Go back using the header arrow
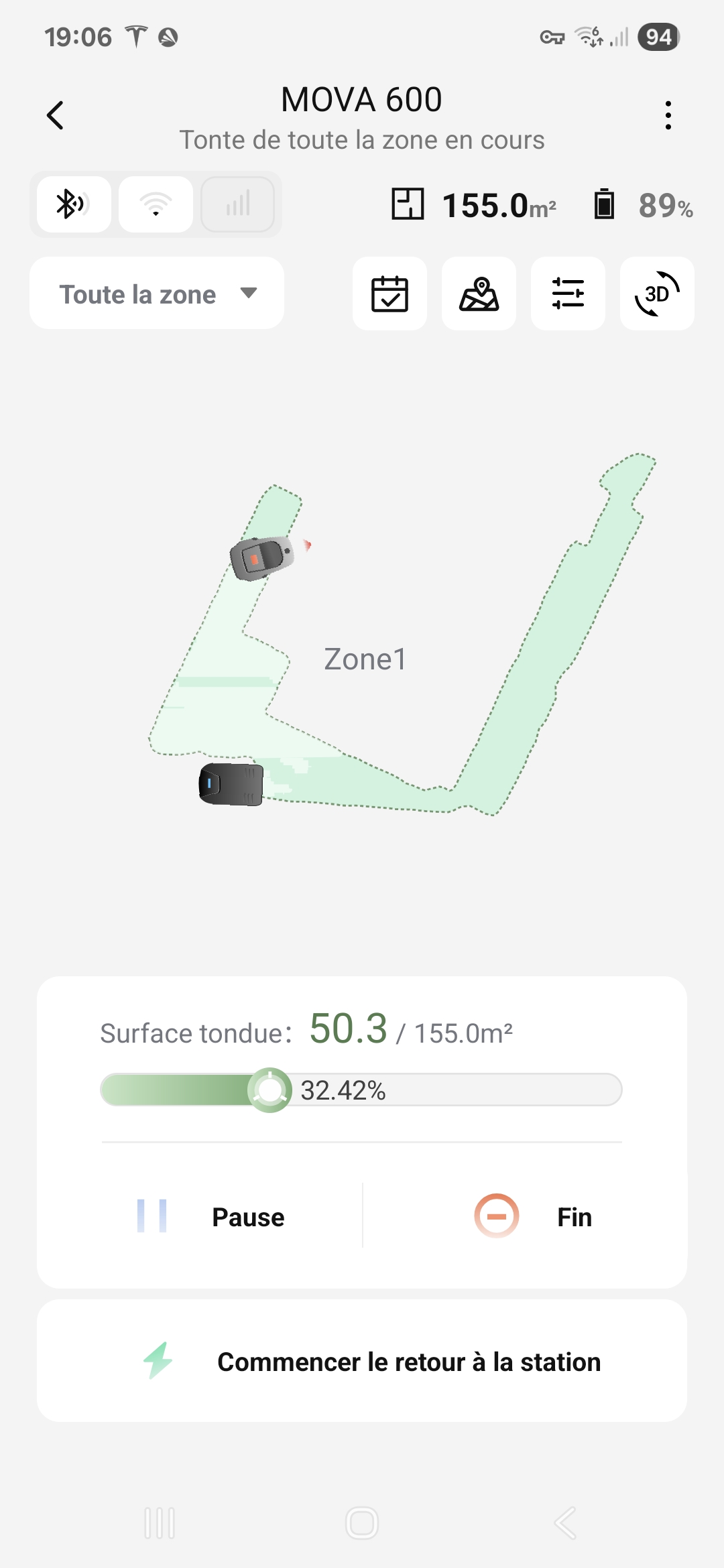Image resolution: width=724 pixels, height=1568 pixels. click(x=55, y=115)
